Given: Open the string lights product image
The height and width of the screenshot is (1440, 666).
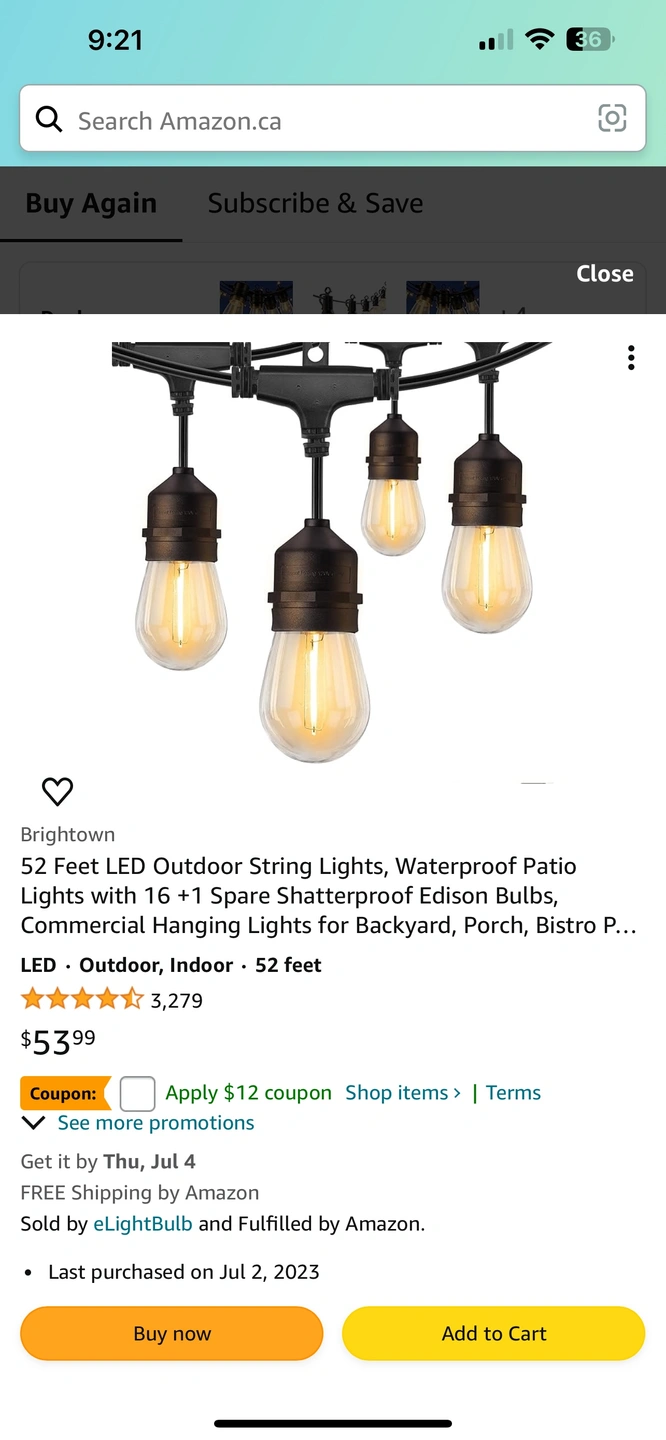Looking at the screenshot, I should pyautogui.click(x=332, y=550).
